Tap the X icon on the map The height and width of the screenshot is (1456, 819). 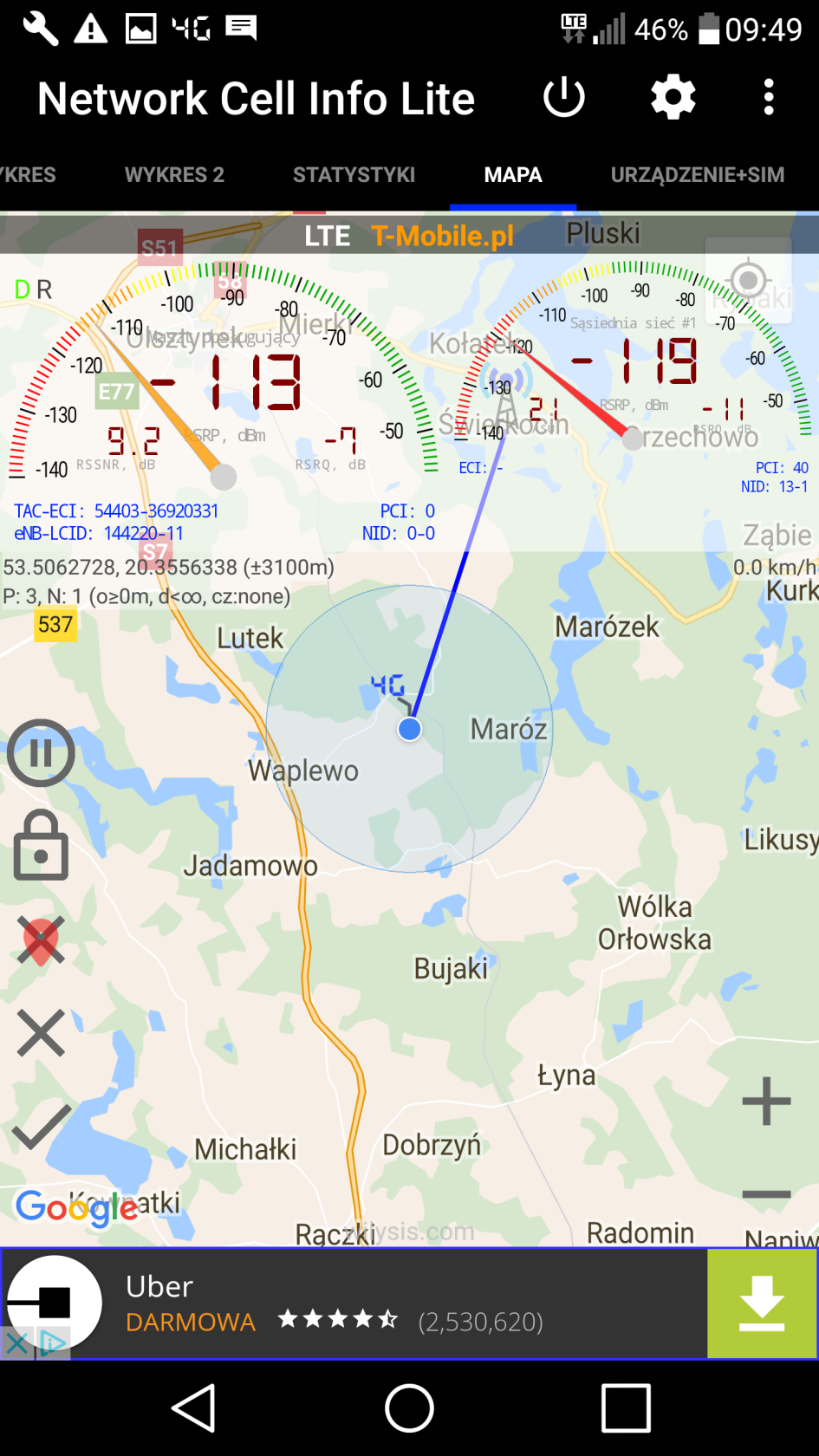click(x=41, y=1033)
